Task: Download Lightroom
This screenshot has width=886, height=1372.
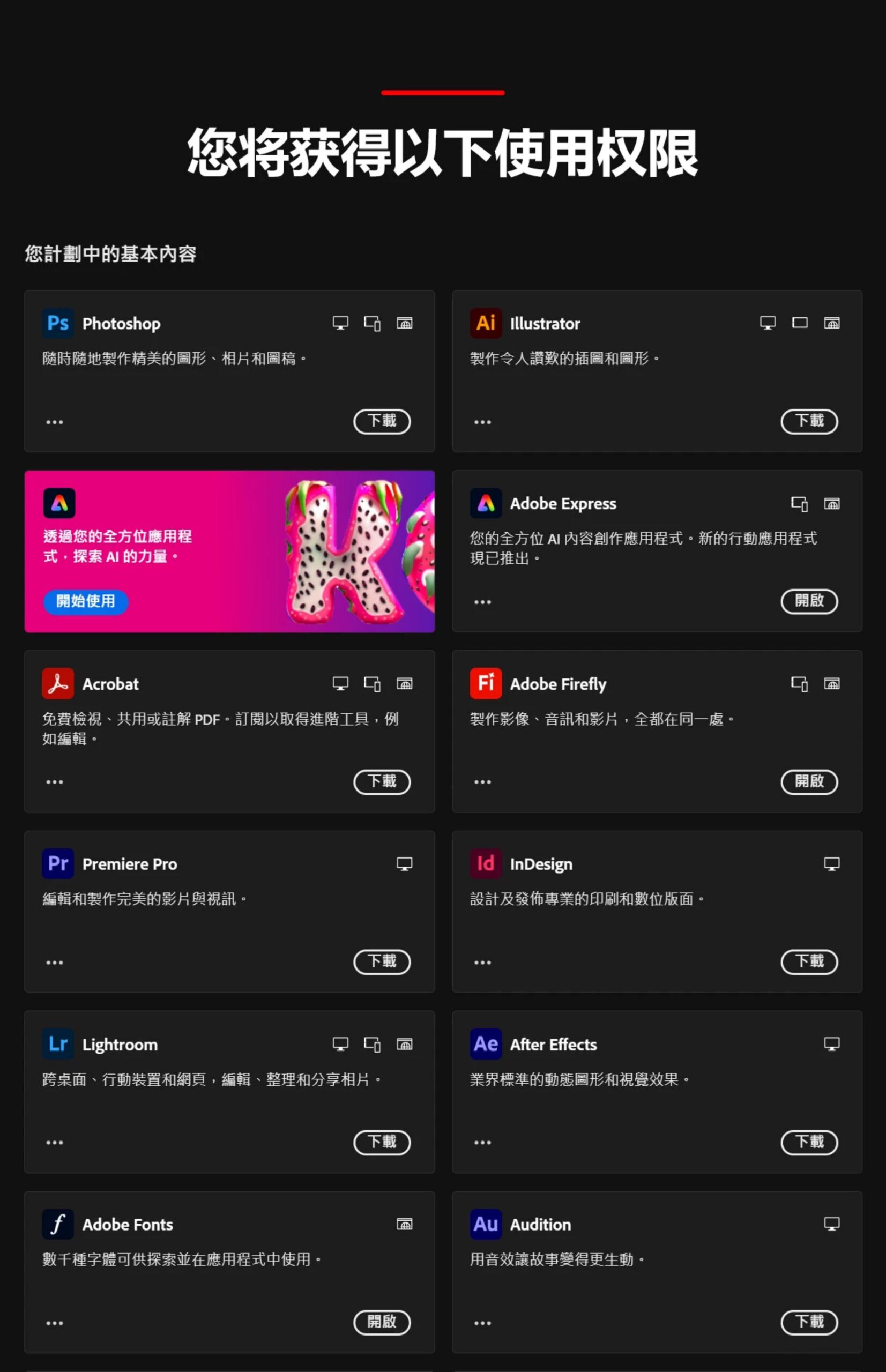Action: (382, 1142)
